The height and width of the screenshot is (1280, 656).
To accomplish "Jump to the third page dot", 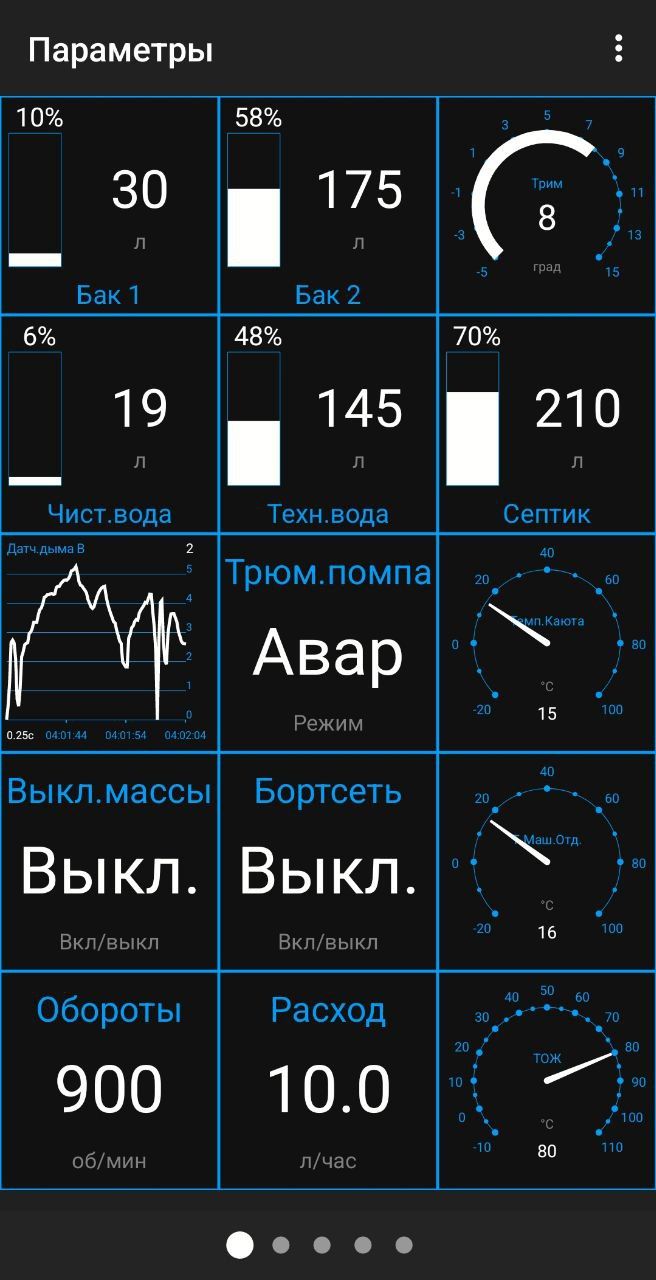I will click(322, 1245).
